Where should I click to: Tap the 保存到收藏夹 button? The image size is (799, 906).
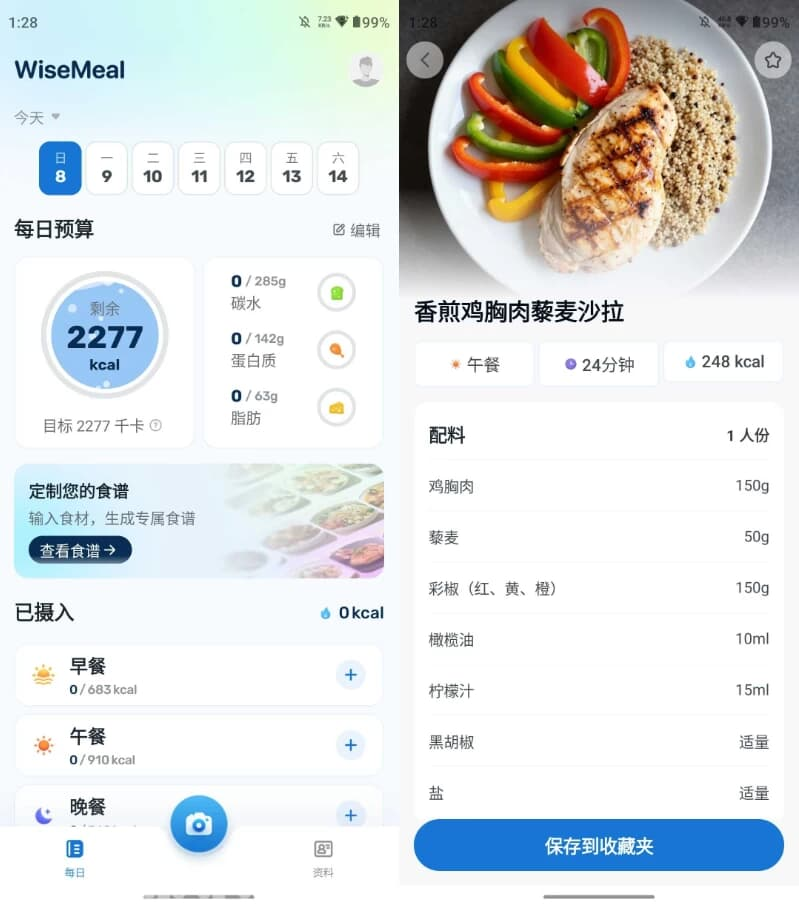click(598, 845)
